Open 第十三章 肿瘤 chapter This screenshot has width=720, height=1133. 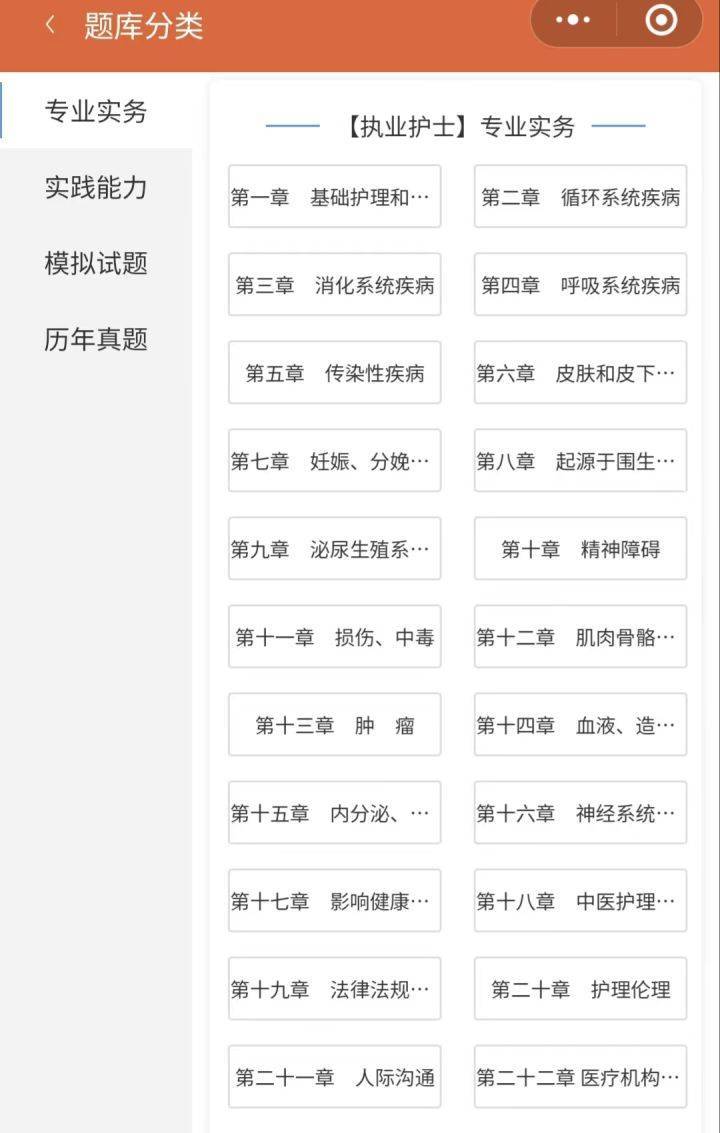(334, 725)
